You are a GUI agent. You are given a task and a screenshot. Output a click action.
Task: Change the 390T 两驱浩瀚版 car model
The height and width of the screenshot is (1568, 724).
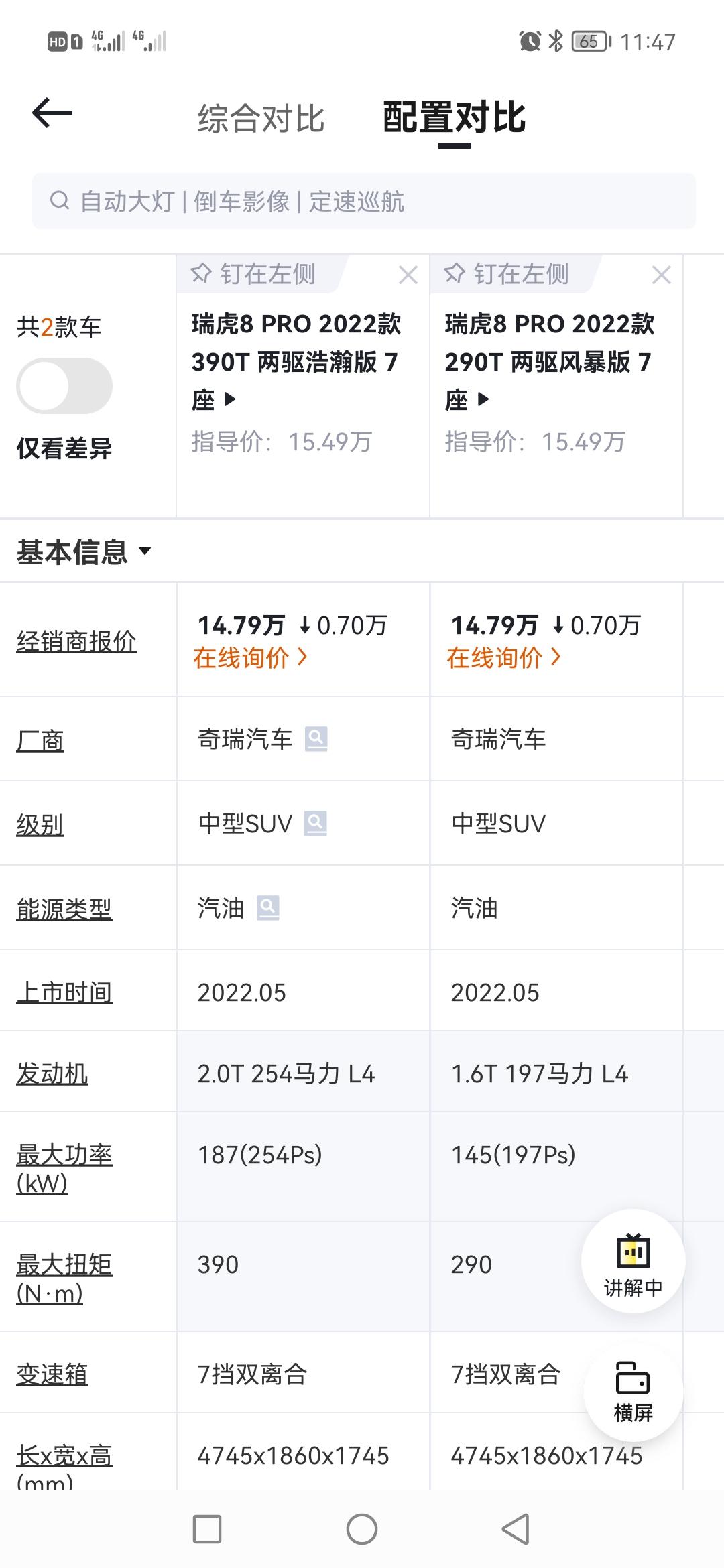[296, 362]
